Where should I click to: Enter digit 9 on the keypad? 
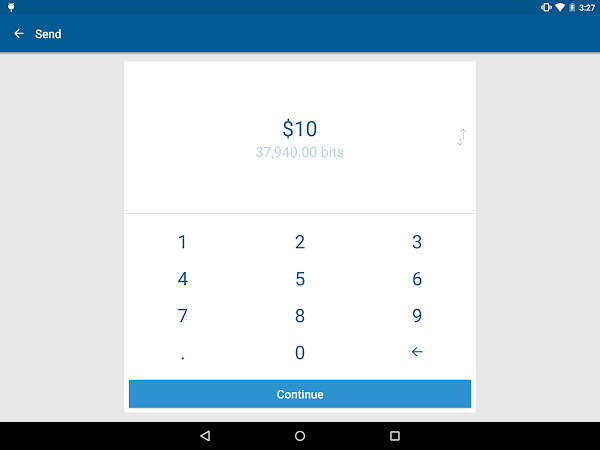coord(417,316)
